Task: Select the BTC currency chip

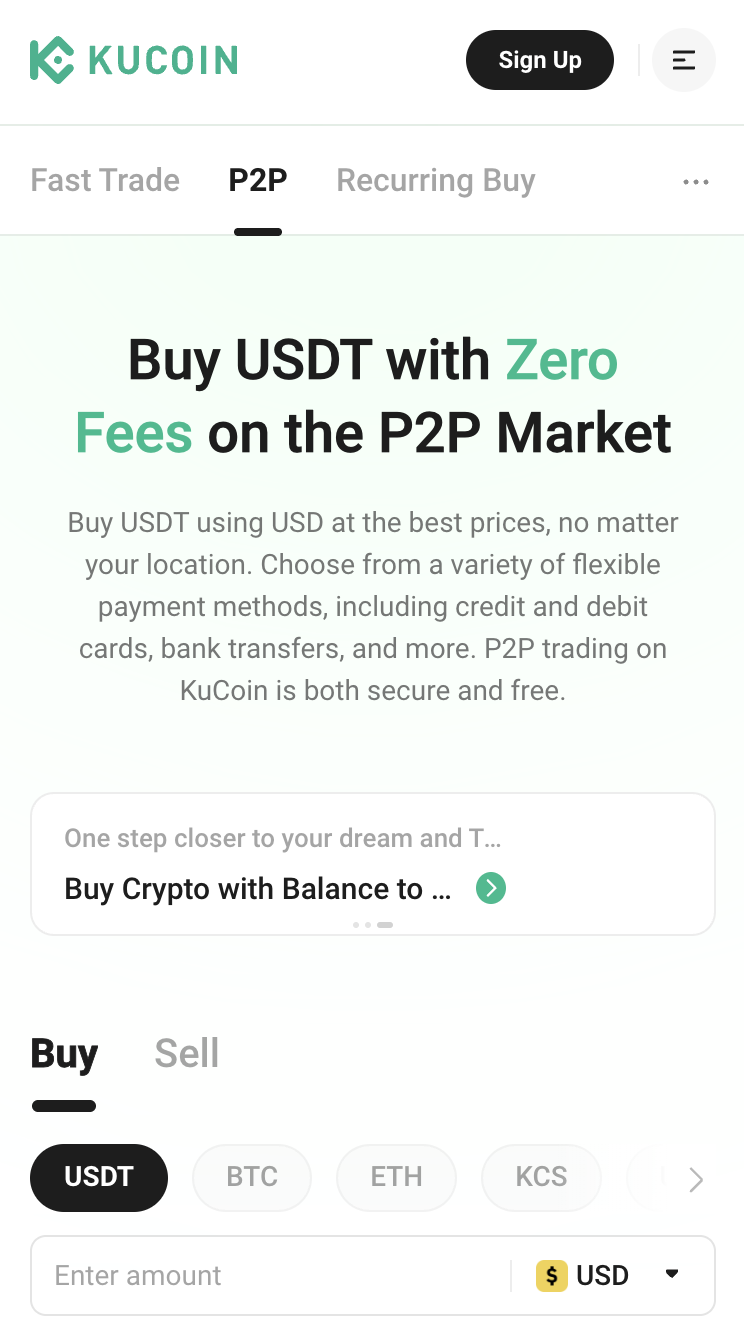Action: pos(252,1177)
